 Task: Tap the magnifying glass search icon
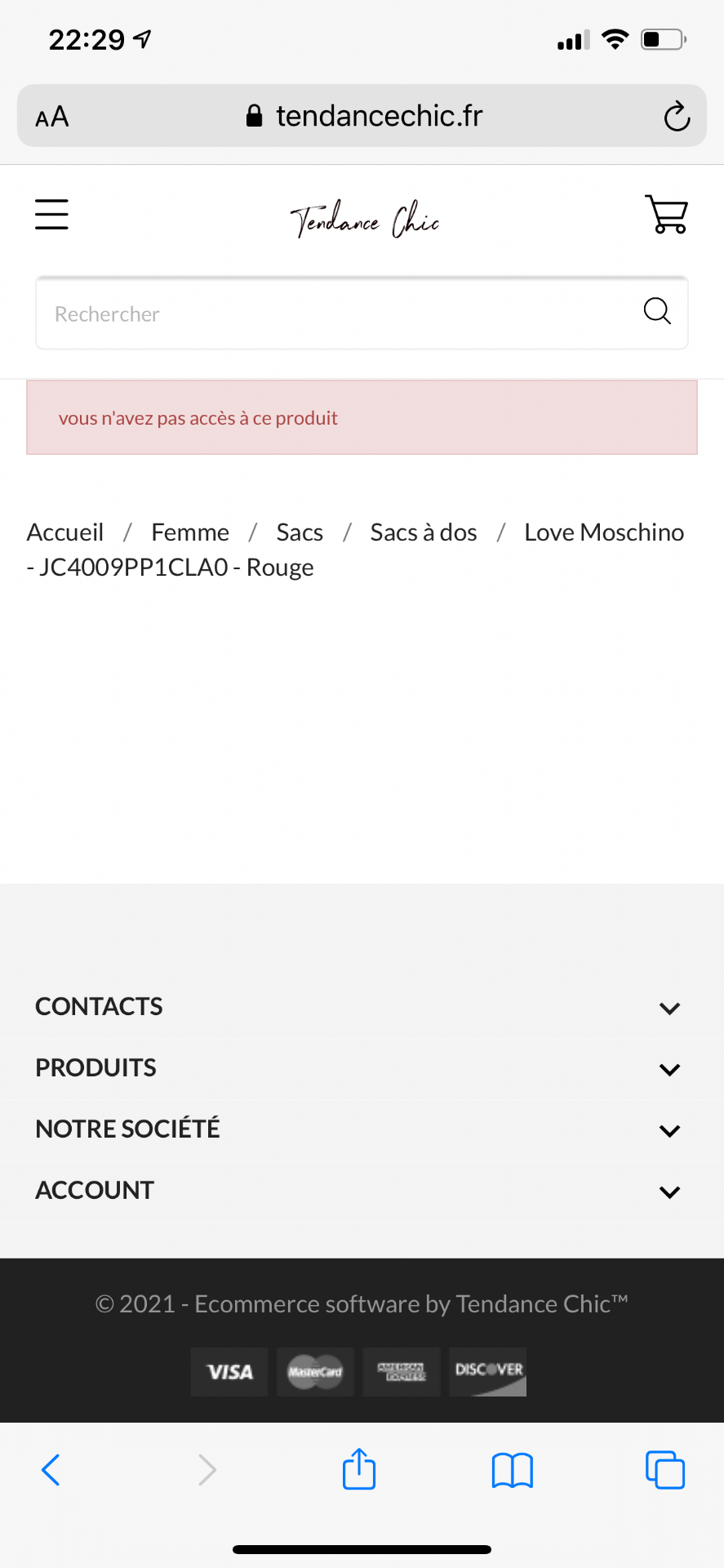[x=657, y=311]
